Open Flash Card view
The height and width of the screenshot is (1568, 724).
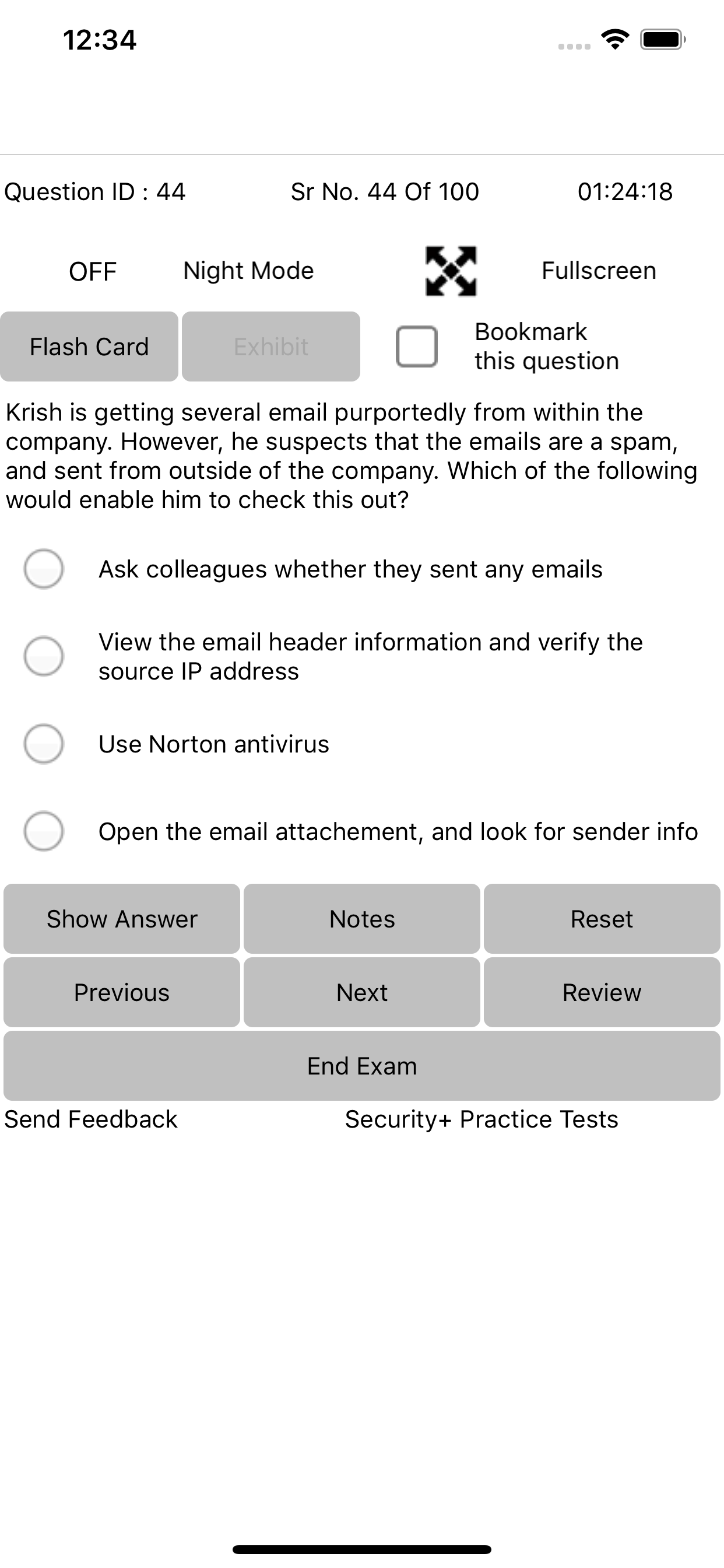pos(89,346)
